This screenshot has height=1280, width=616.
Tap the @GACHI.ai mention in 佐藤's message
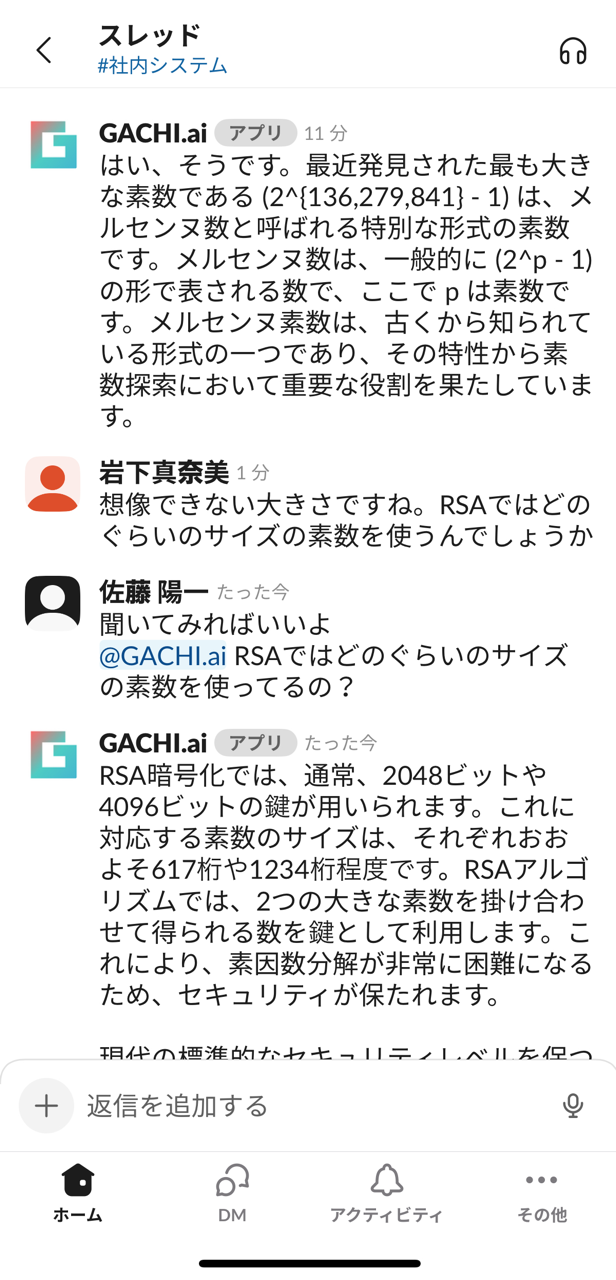point(163,657)
